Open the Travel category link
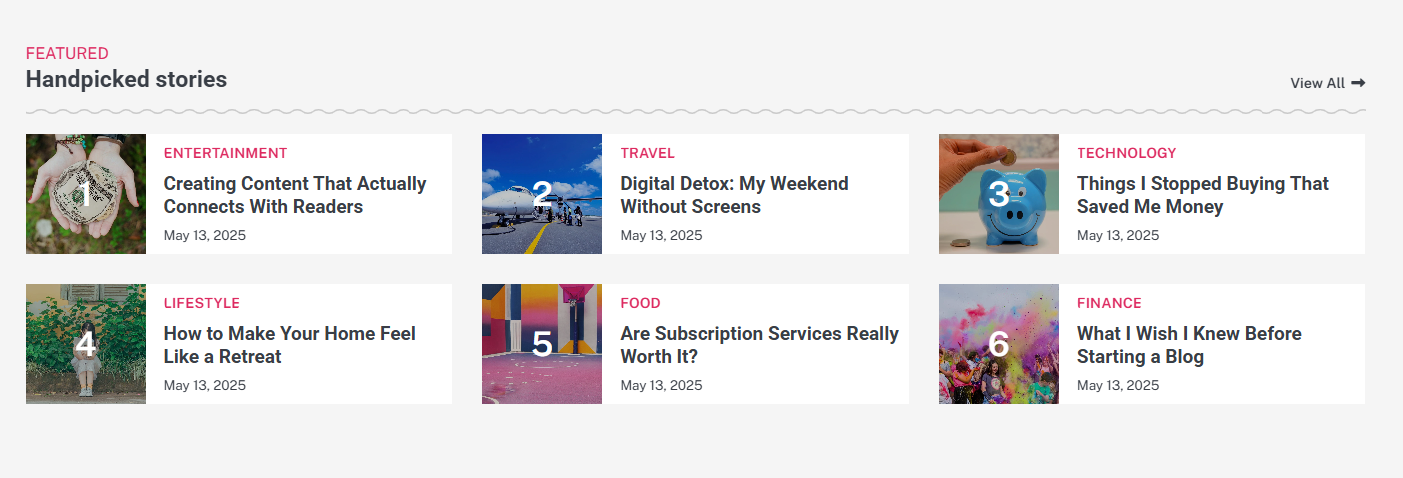The width and height of the screenshot is (1403, 478). (x=647, y=153)
